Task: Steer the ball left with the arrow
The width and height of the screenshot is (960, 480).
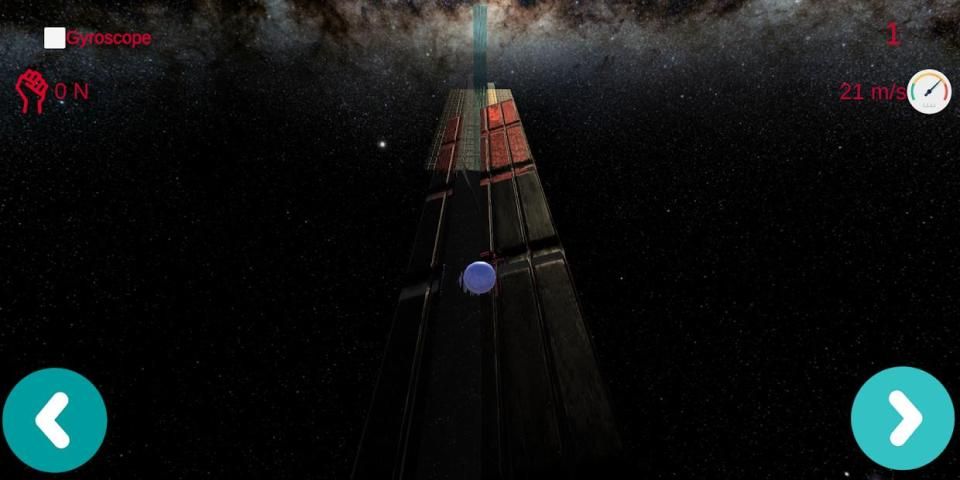Action: pyautogui.click(x=54, y=420)
